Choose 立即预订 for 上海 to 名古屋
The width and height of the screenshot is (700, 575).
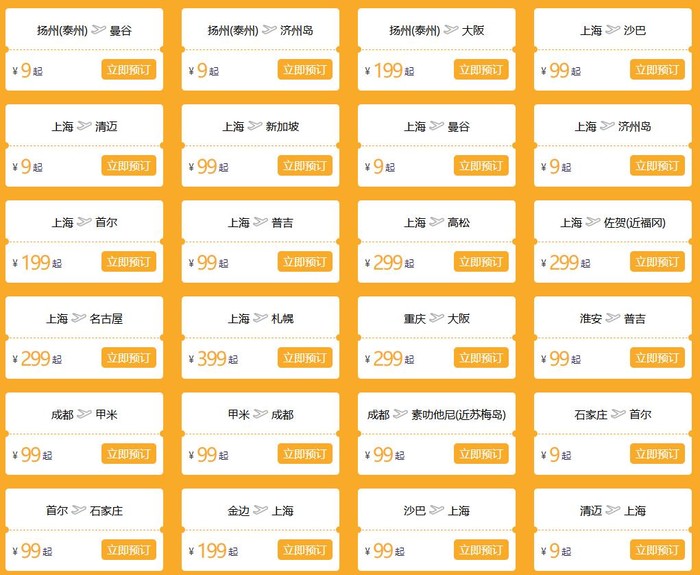[x=128, y=358]
